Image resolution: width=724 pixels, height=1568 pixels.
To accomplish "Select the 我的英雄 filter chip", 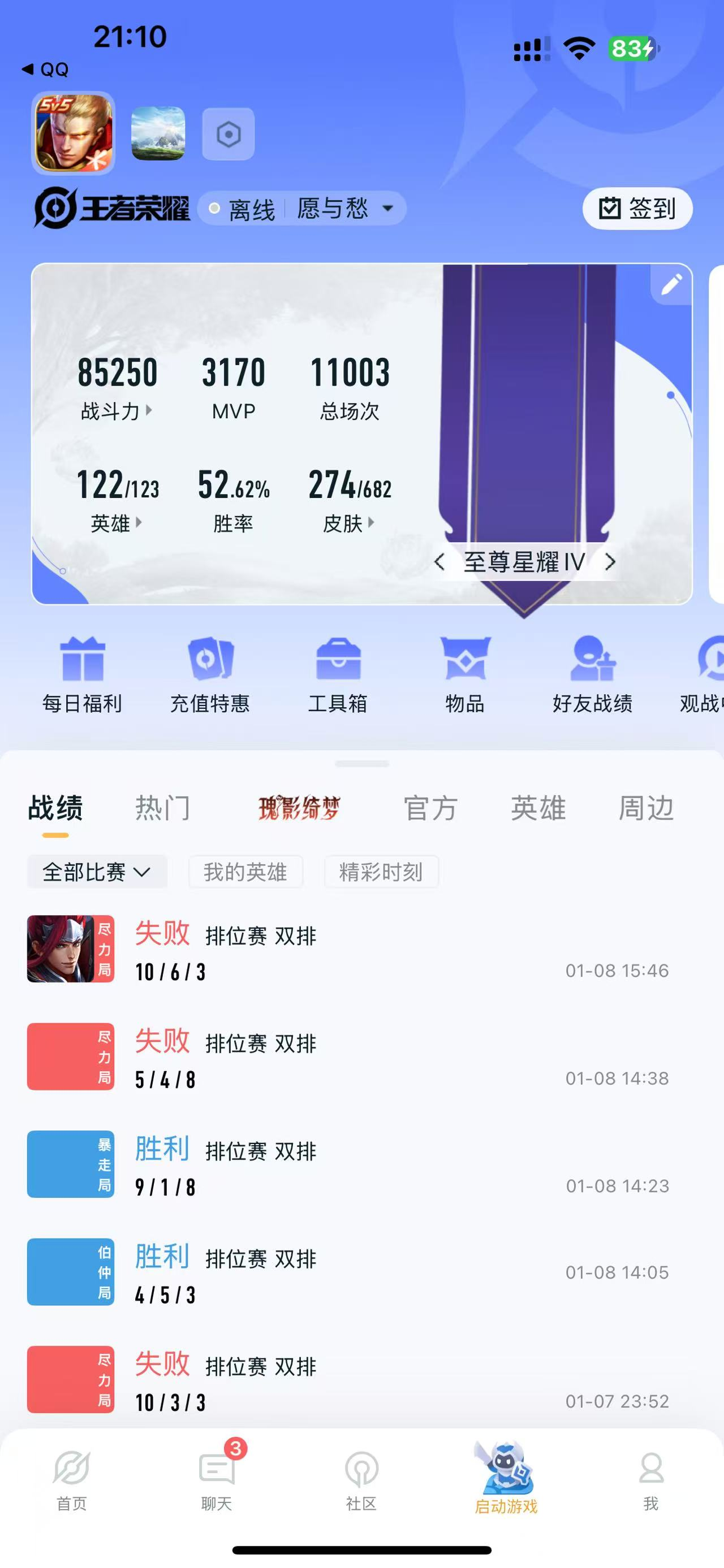I will tap(245, 872).
